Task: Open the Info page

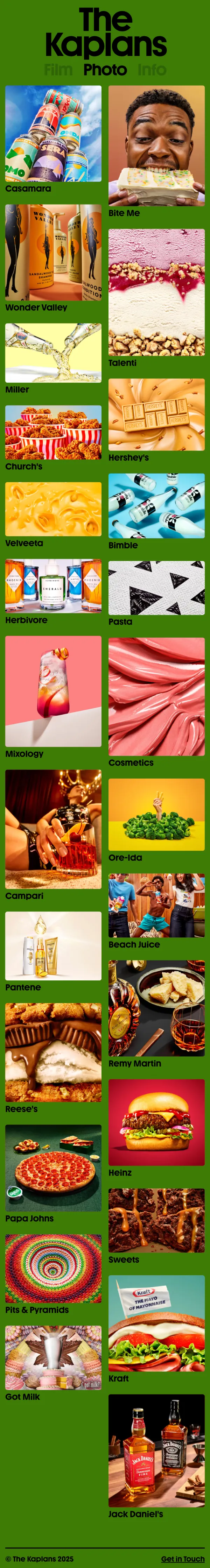Action: coord(152,70)
